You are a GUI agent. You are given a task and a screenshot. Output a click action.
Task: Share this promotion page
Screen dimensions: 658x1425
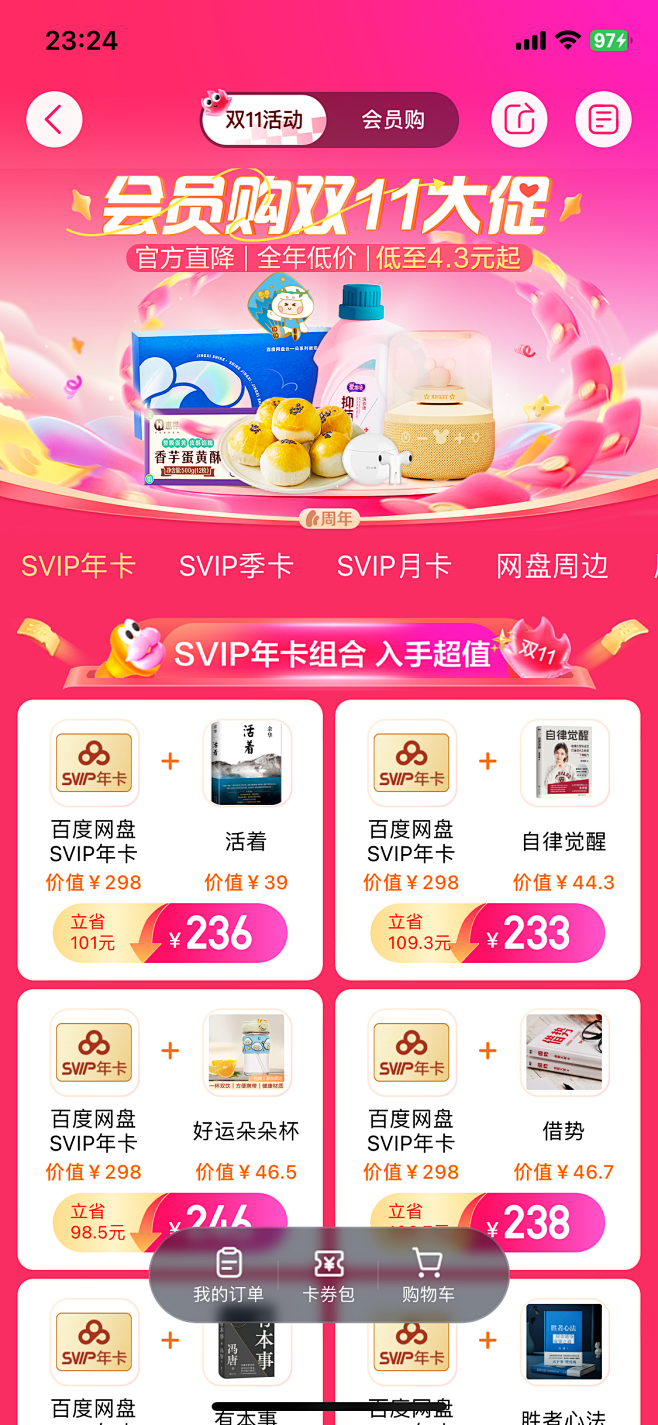tap(519, 120)
